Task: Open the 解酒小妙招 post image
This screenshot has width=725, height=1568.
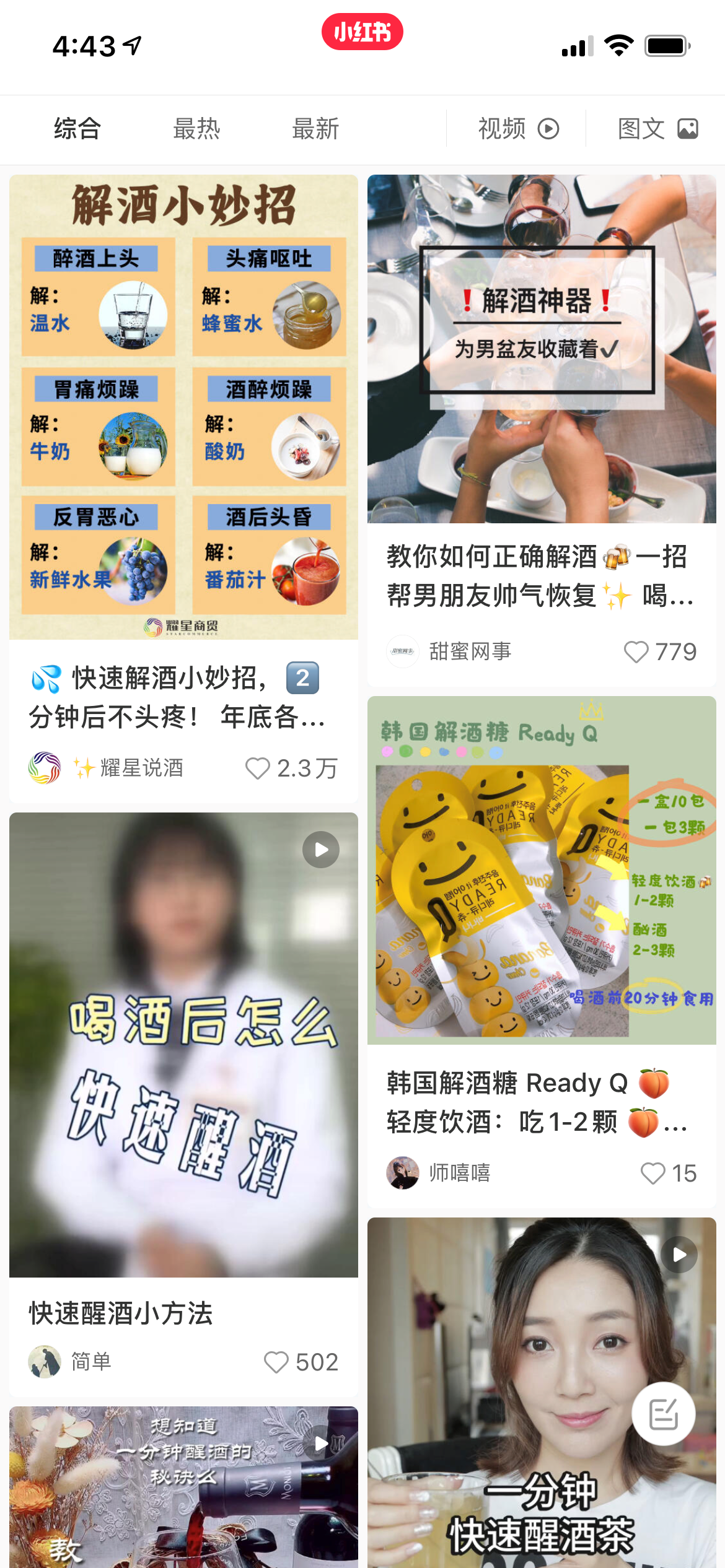Action: (183, 406)
